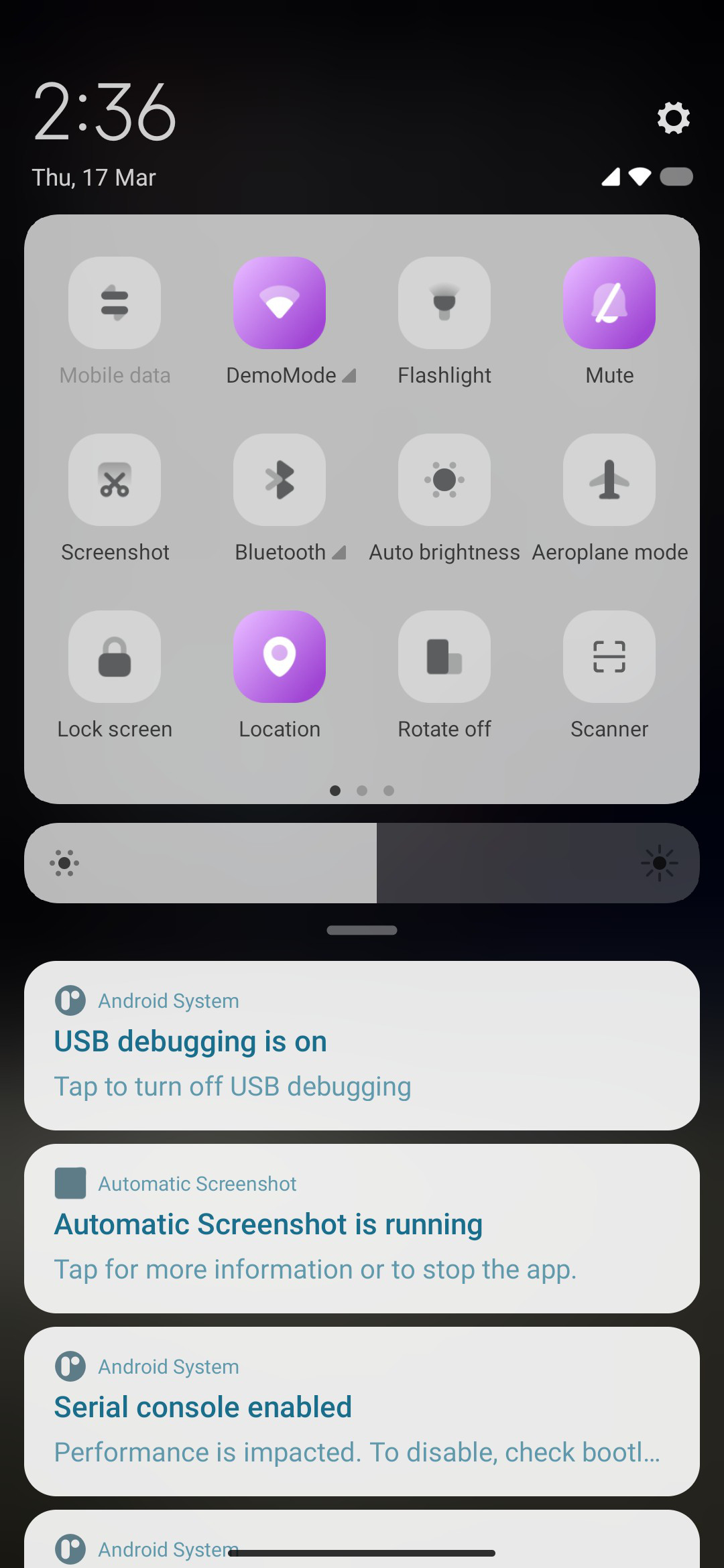Take a screenshot using Screenshot tile
This screenshot has width=724, height=1568.
115,480
